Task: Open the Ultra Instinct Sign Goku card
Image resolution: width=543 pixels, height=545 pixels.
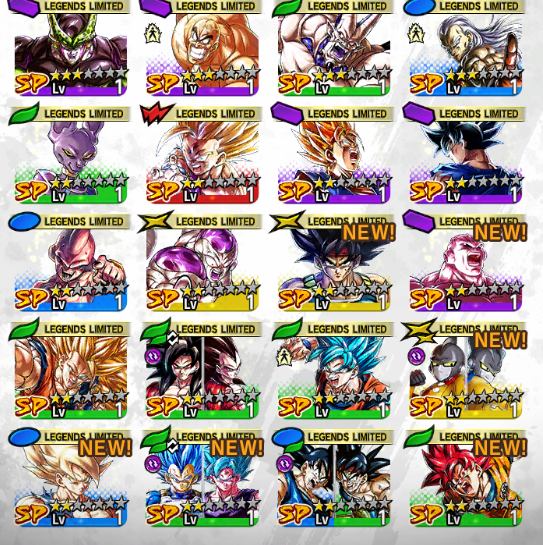Action: point(466,155)
